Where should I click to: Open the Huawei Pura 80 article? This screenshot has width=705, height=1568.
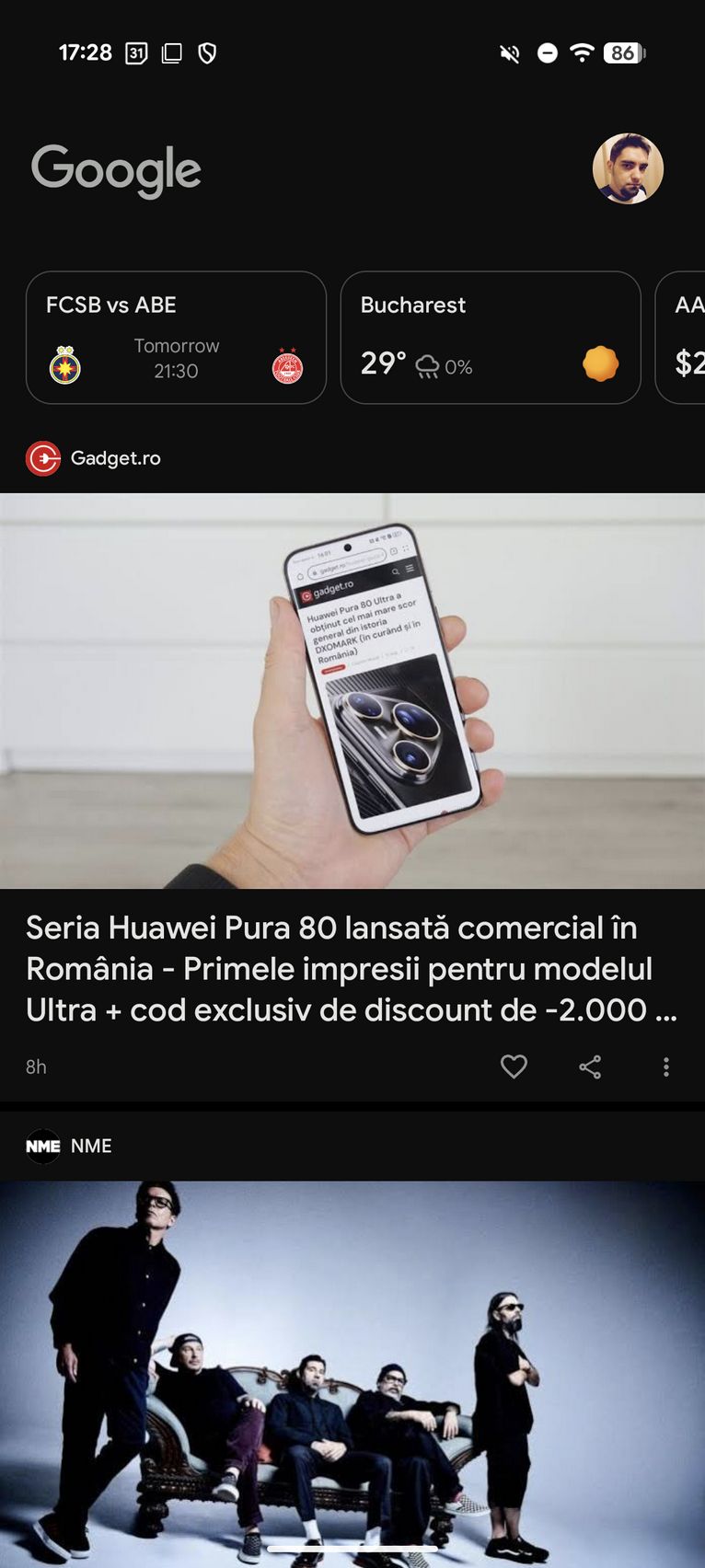[x=352, y=969]
